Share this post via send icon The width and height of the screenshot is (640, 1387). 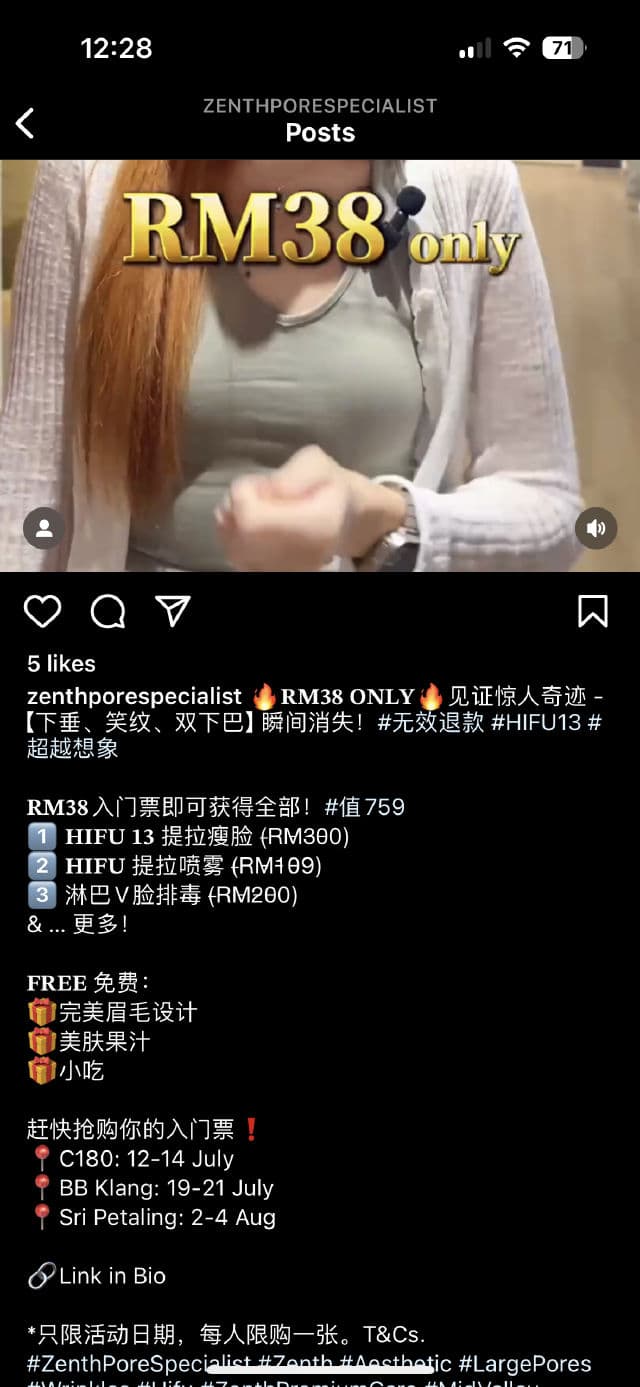point(173,611)
